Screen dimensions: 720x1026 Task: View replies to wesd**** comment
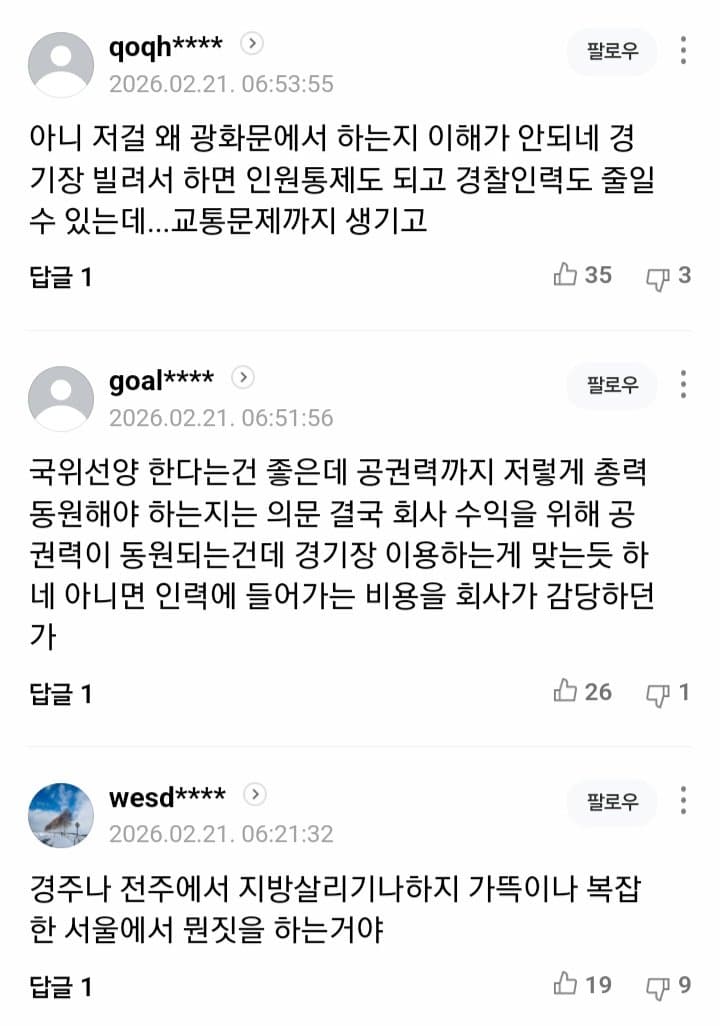61,987
